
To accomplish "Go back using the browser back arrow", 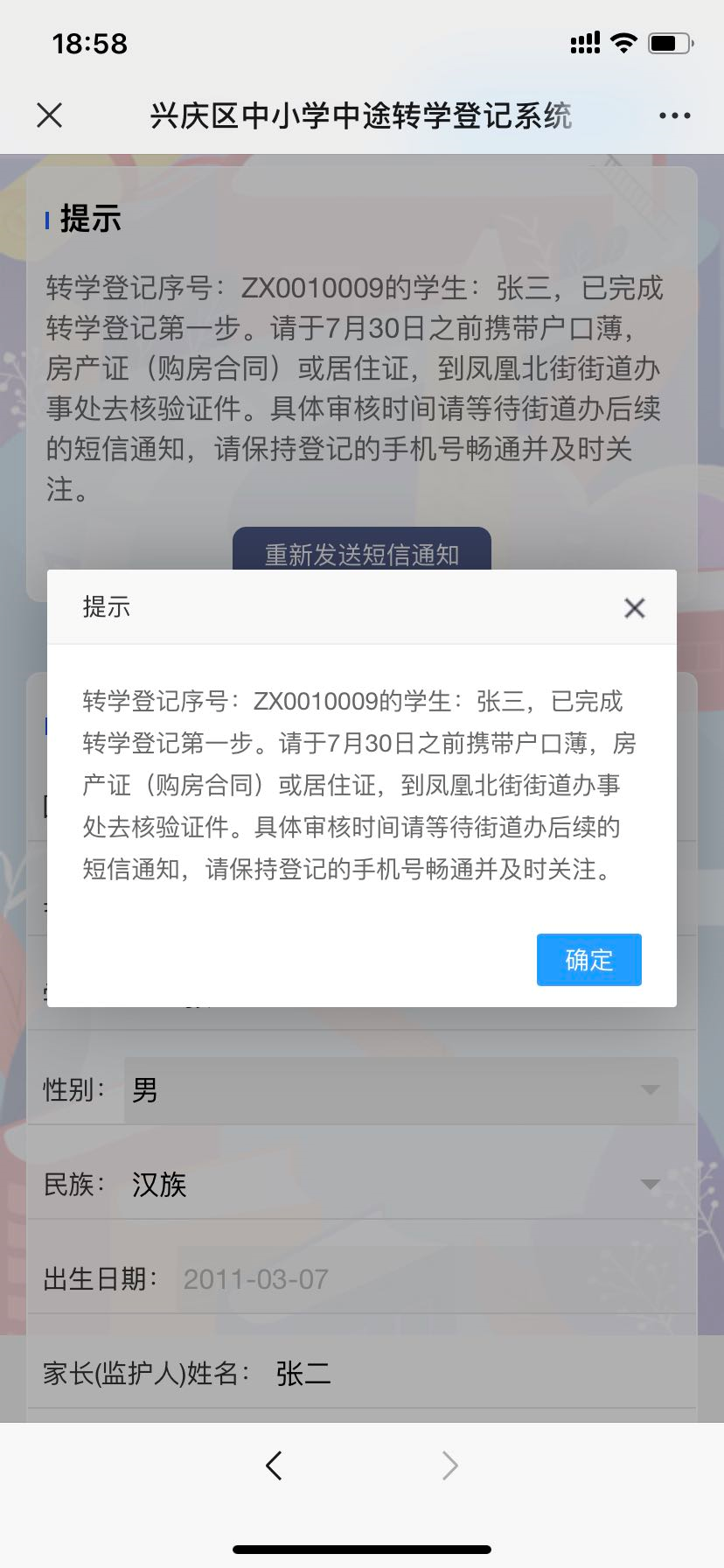I will tap(274, 1465).
